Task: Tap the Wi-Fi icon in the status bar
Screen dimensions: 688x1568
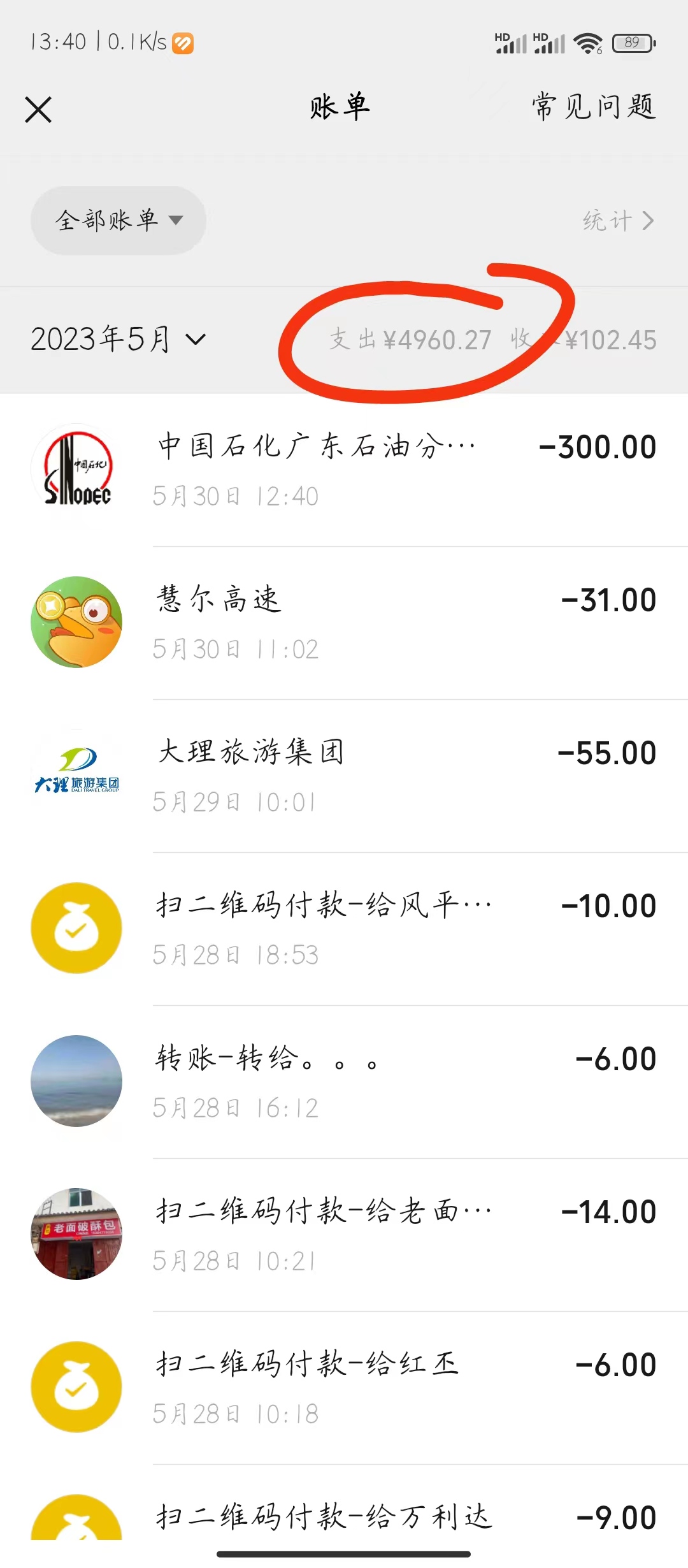Action: pyautogui.click(x=589, y=42)
